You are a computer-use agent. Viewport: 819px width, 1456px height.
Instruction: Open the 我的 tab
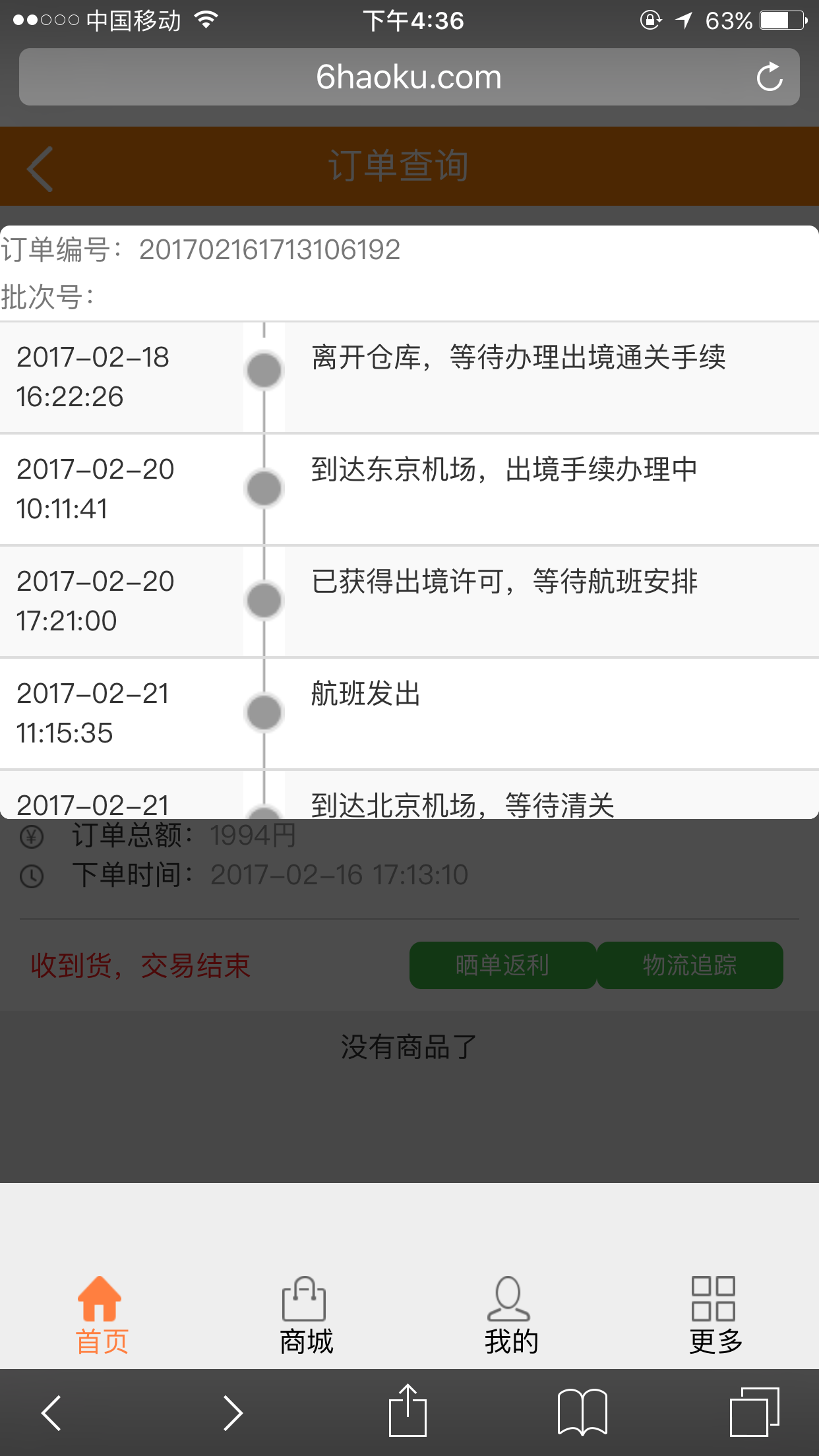point(511,1315)
